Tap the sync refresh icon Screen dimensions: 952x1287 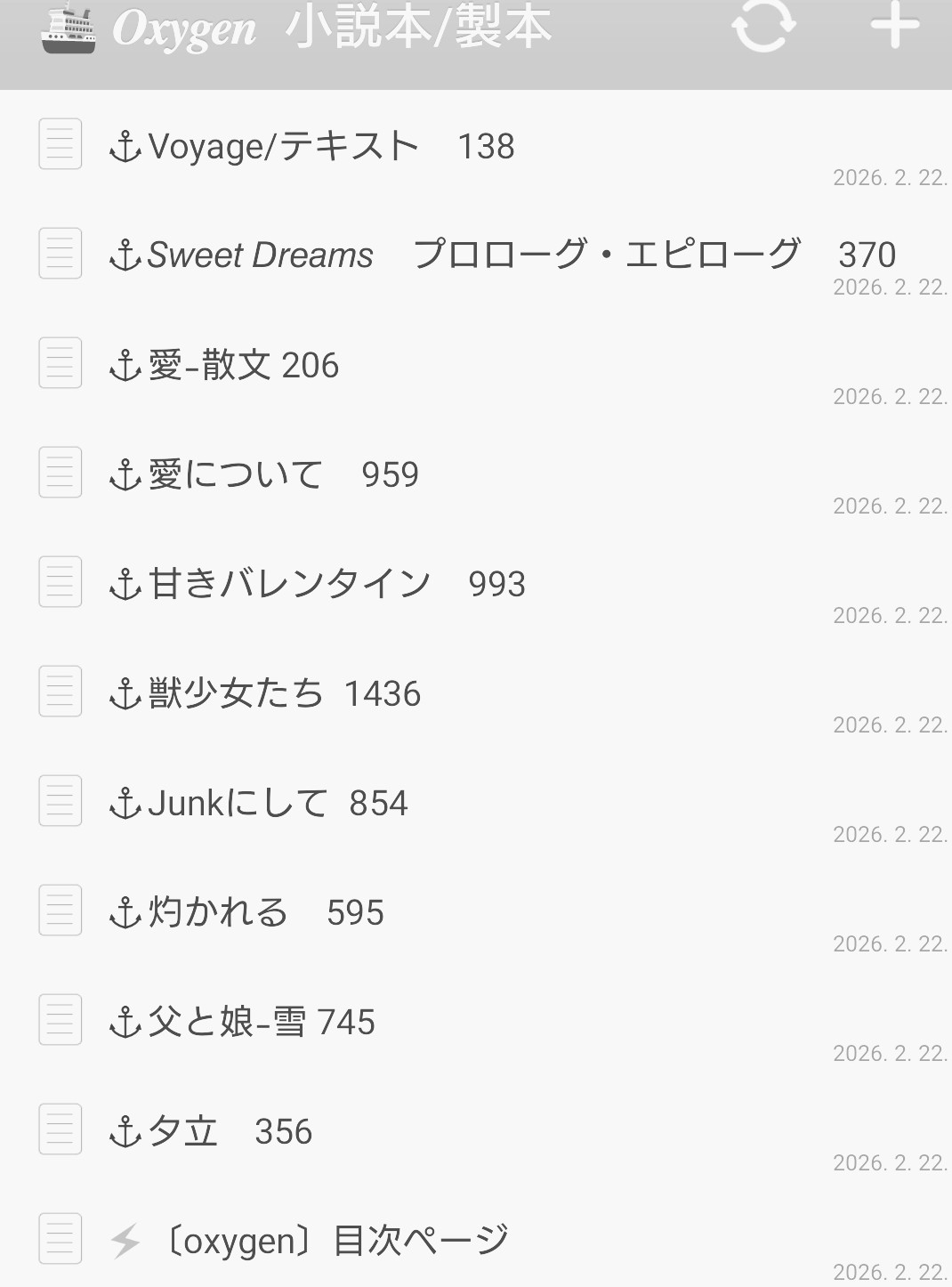coord(763,25)
